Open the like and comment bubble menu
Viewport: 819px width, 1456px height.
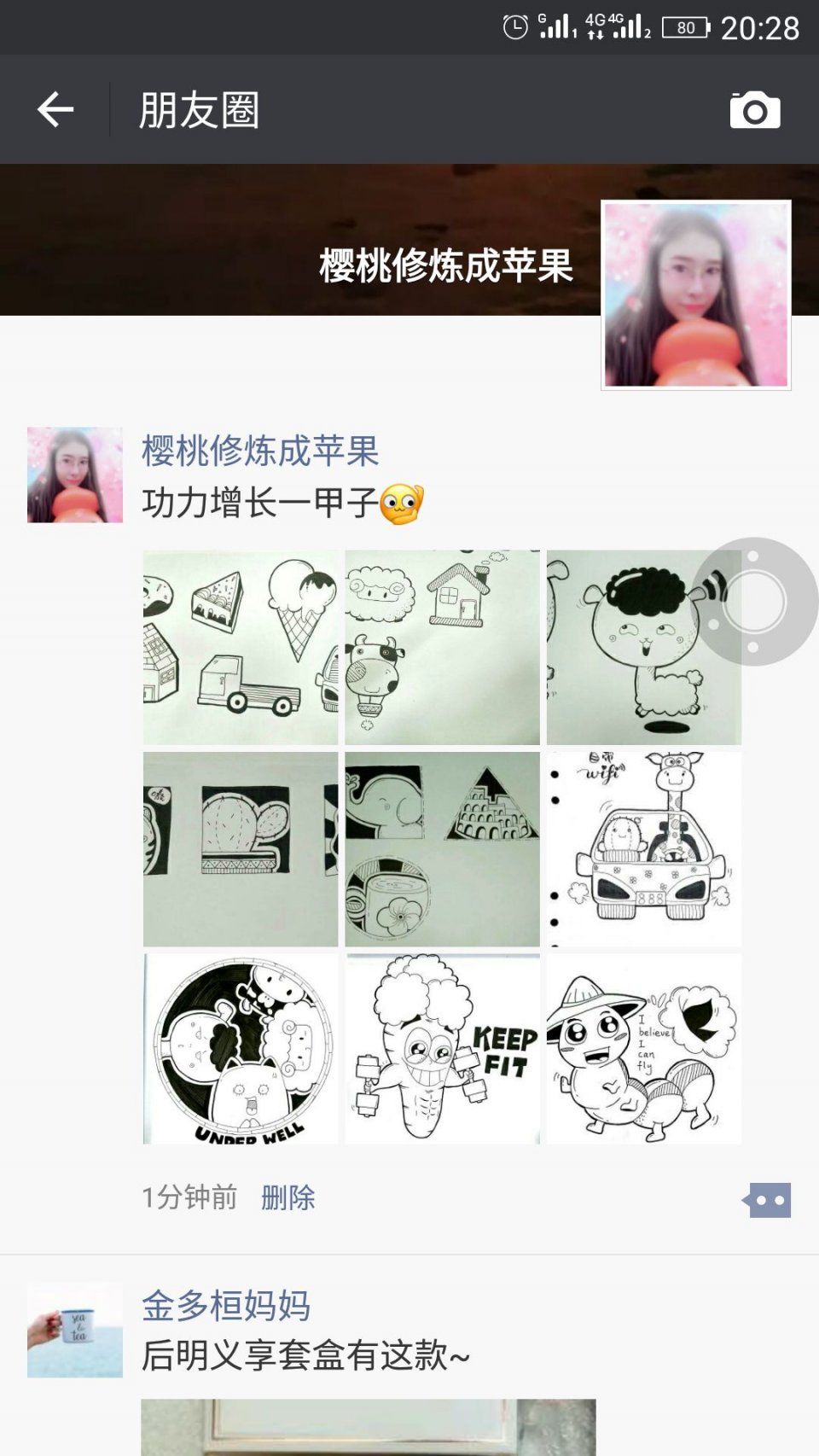[767, 1199]
